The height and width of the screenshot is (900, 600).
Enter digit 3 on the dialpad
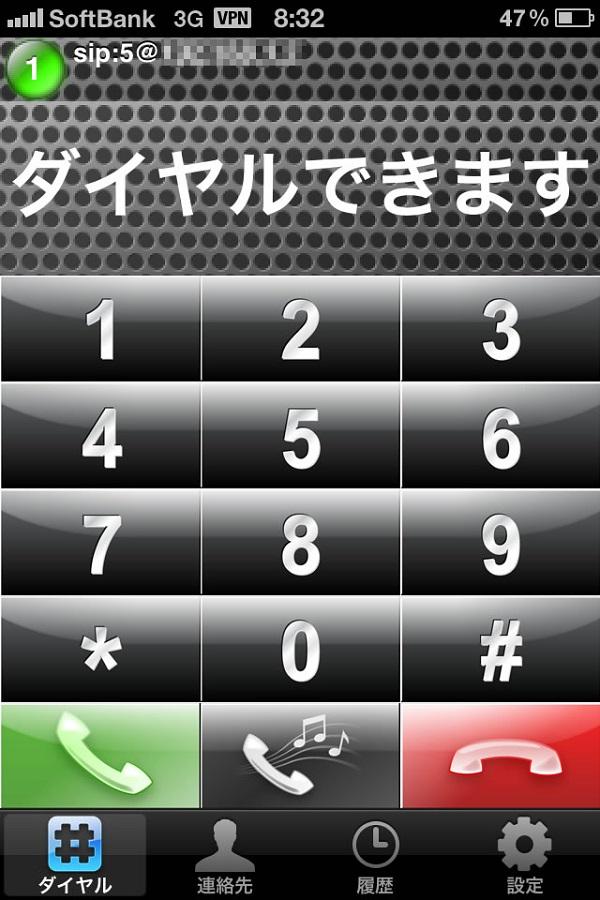click(500, 330)
